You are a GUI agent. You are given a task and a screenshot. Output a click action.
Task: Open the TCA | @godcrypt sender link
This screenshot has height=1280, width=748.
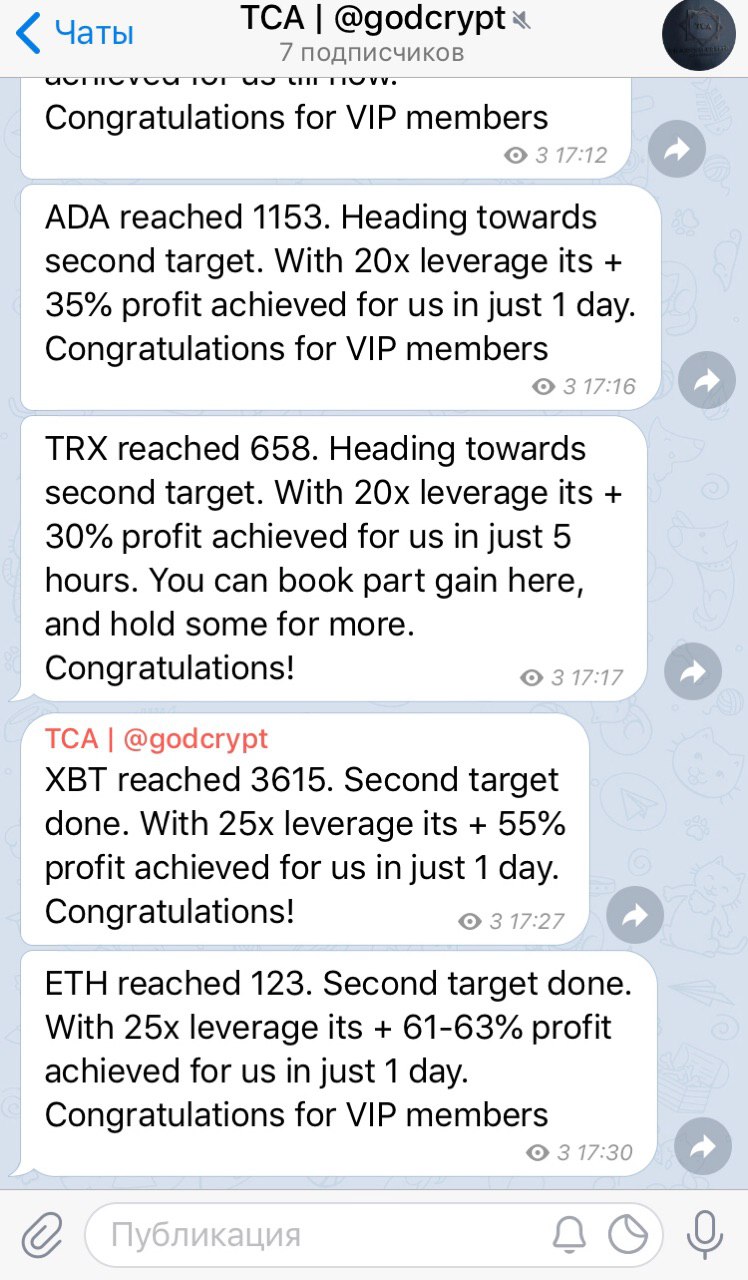click(157, 739)
